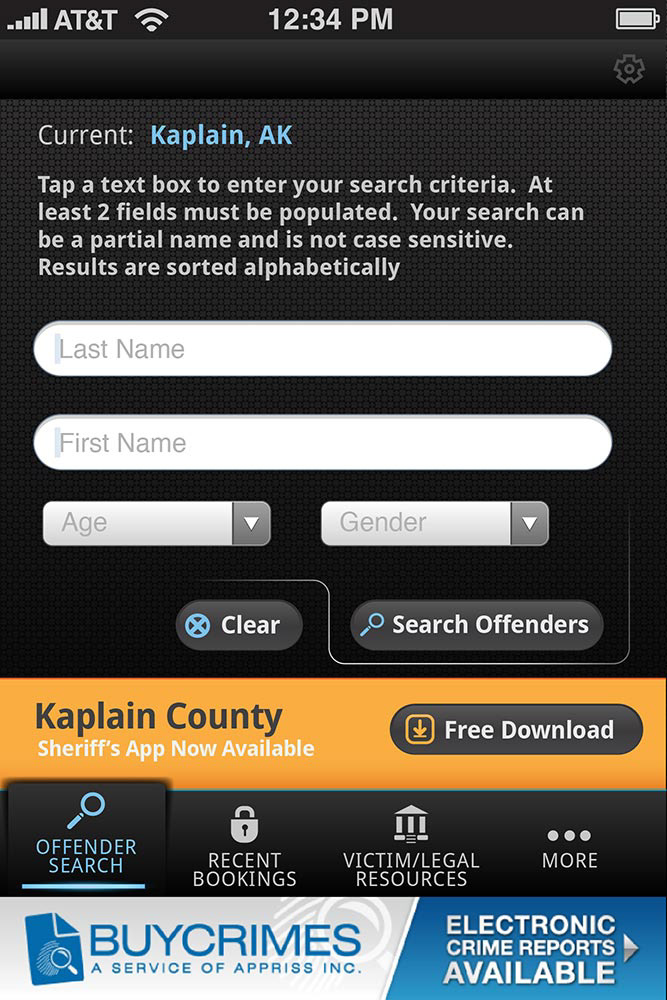Expand the Gender dropdown

[435, 523]
